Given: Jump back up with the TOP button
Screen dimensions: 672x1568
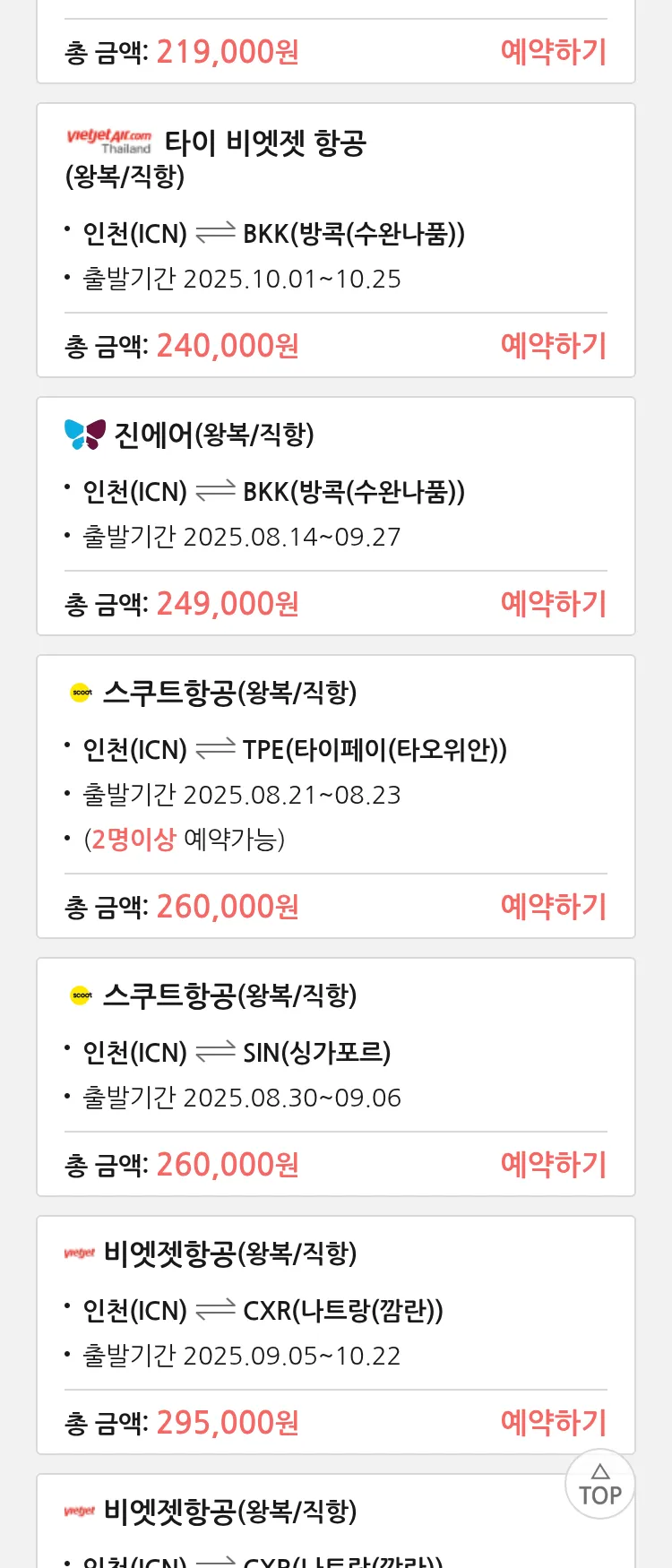Looking at the screenshot, I should tap(599, 1485).
